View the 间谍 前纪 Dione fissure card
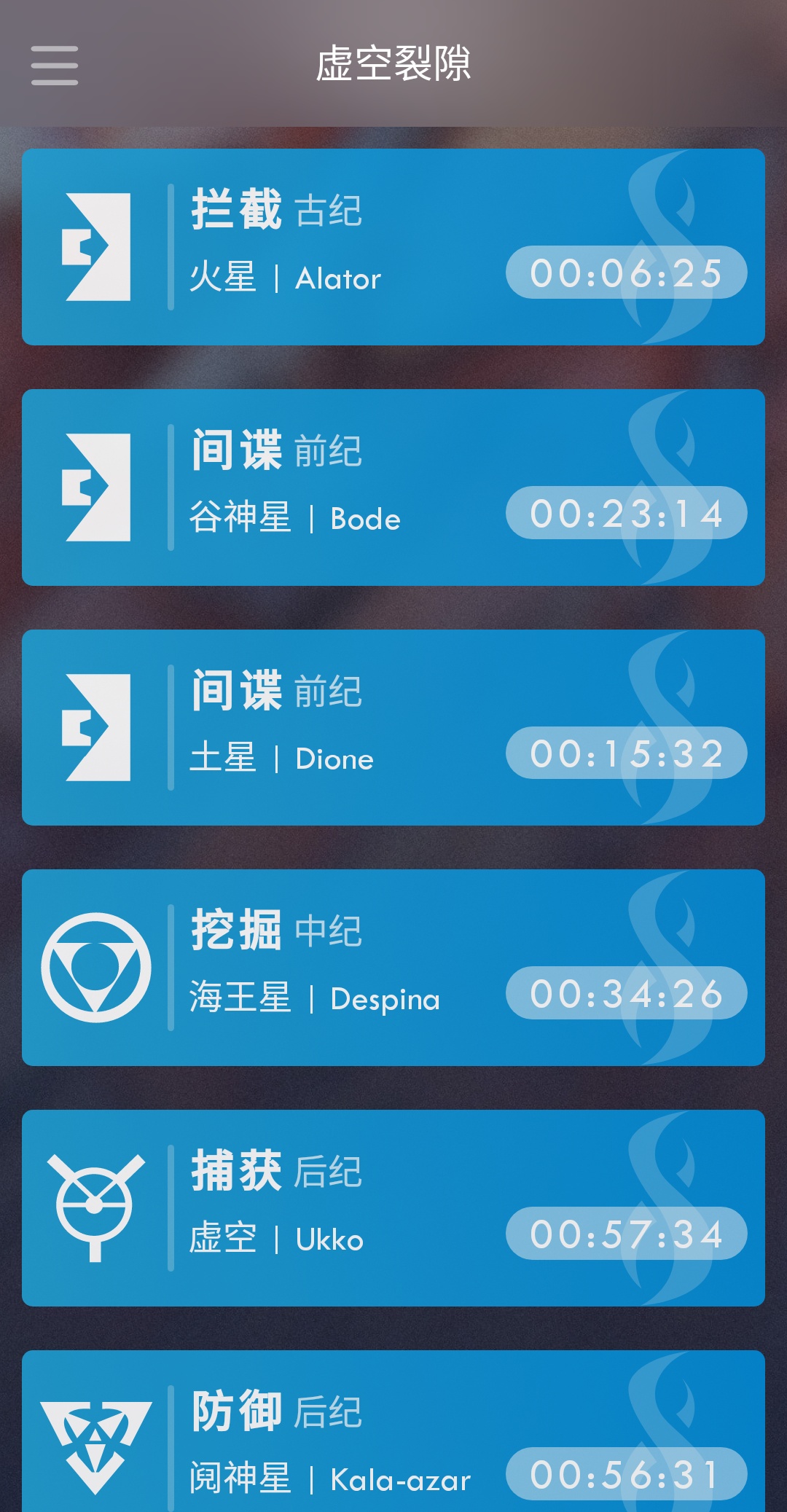 pos(393,728)
